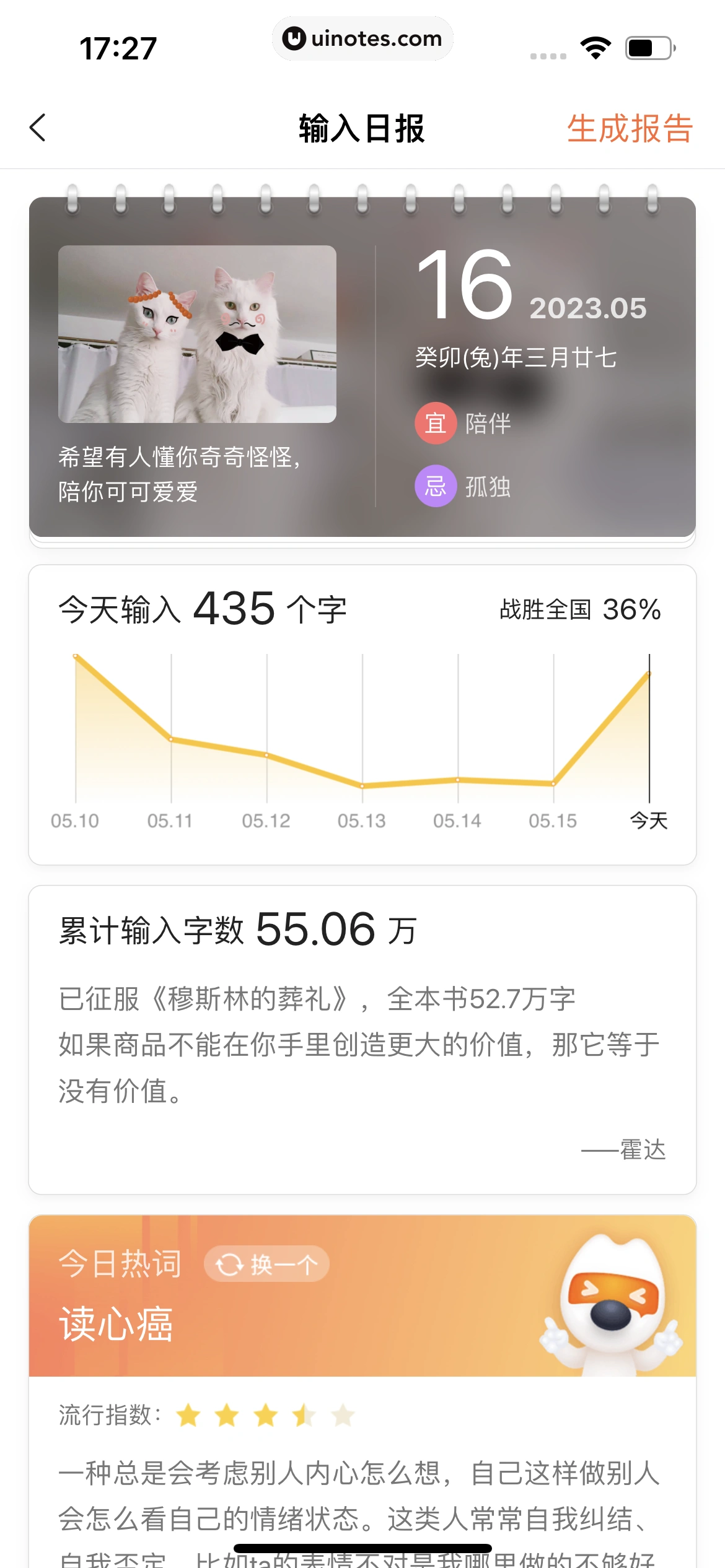
Task: Tap the 宜 badge next to 陪伴
Action: point(434,423)
